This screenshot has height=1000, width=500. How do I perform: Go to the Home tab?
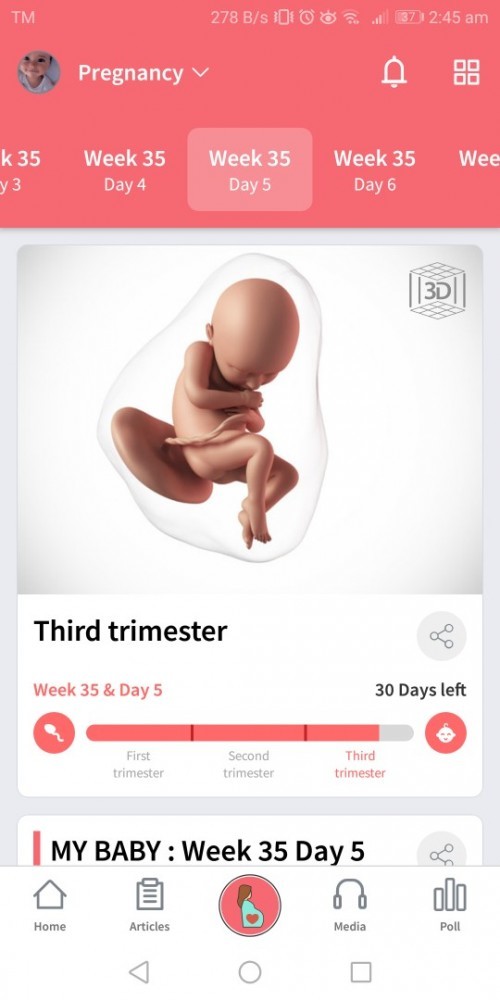click(x=50, y=904)
